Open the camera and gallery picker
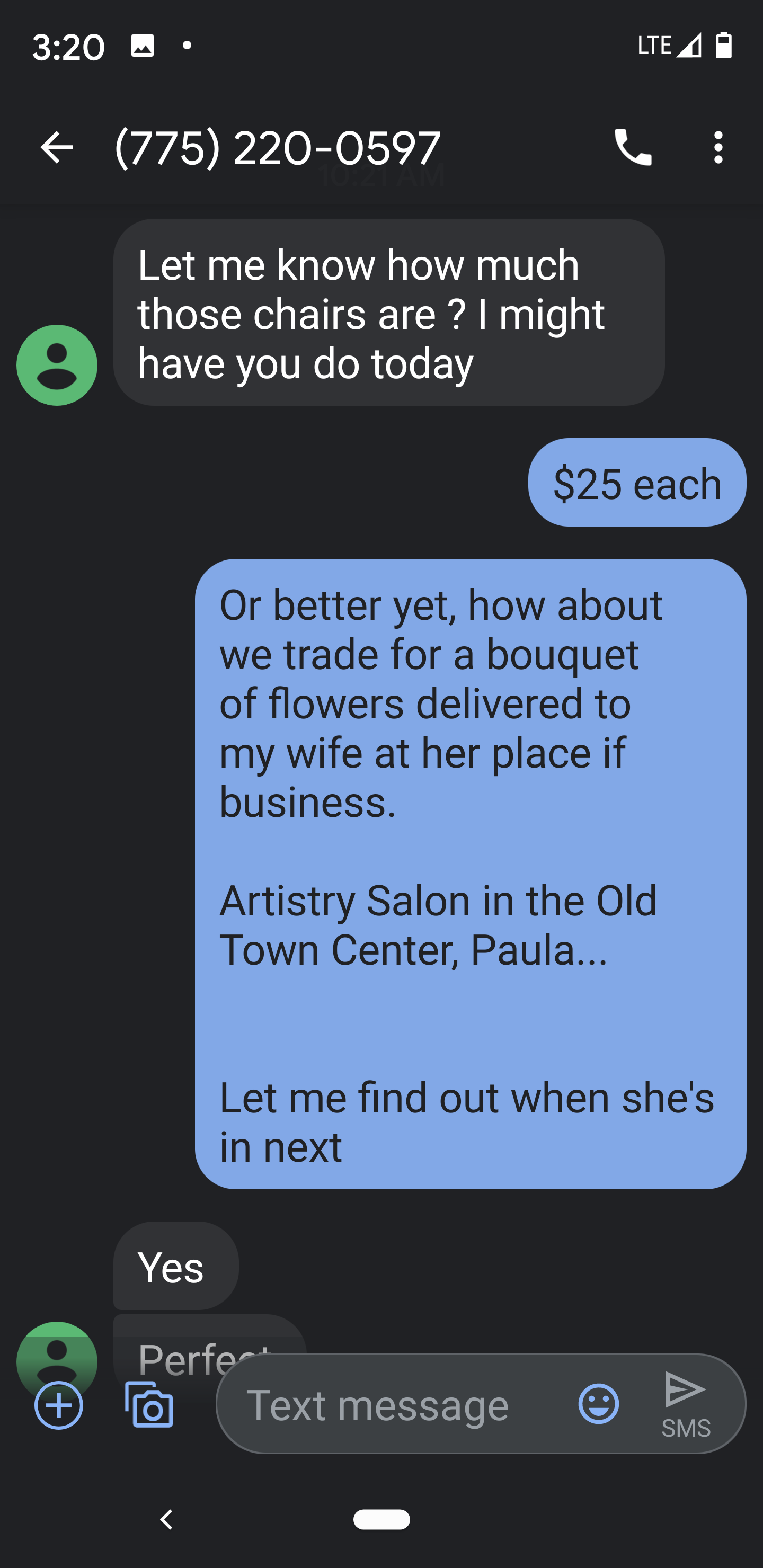Image resolution: width=763 pixels, height=1568 pixels. (x=149, y=1405)
